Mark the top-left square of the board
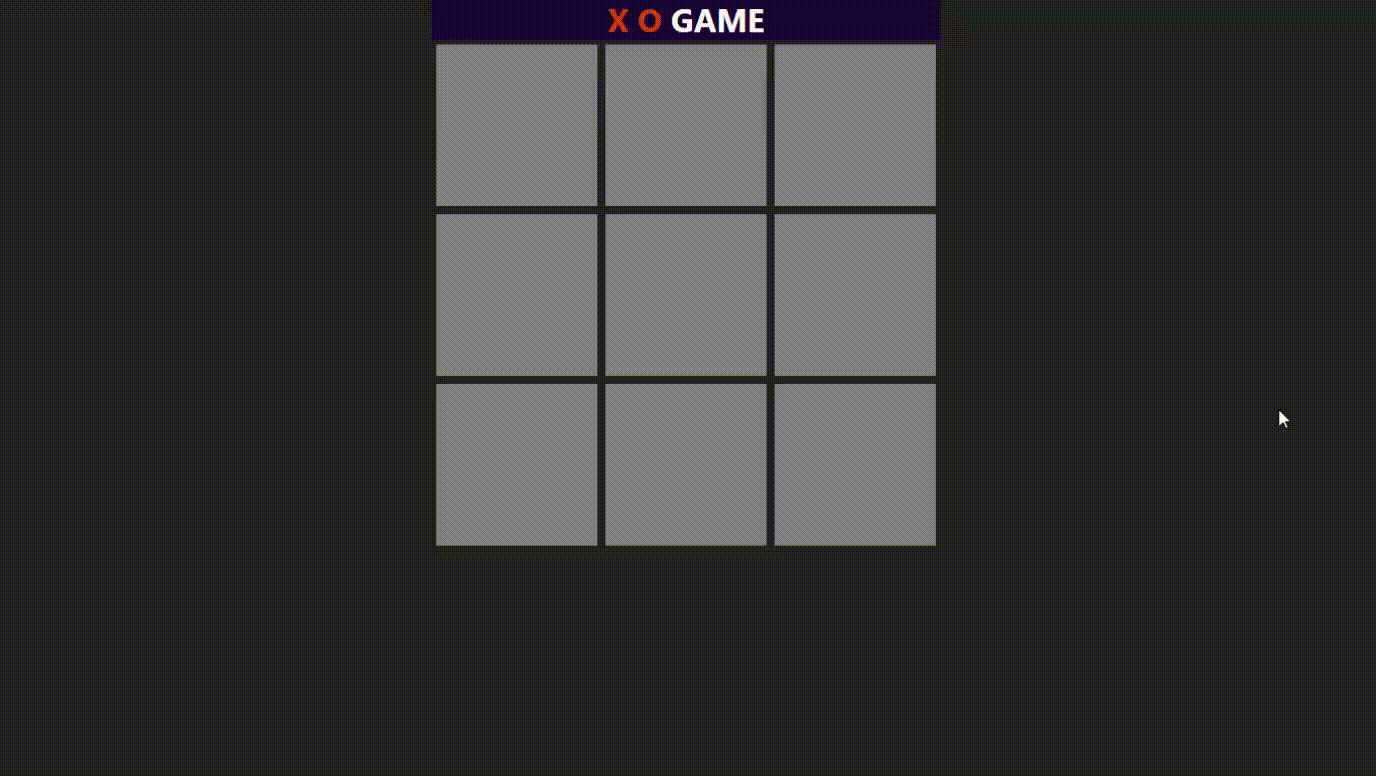This screenshot has width=1376, height=776. [516, 125]
